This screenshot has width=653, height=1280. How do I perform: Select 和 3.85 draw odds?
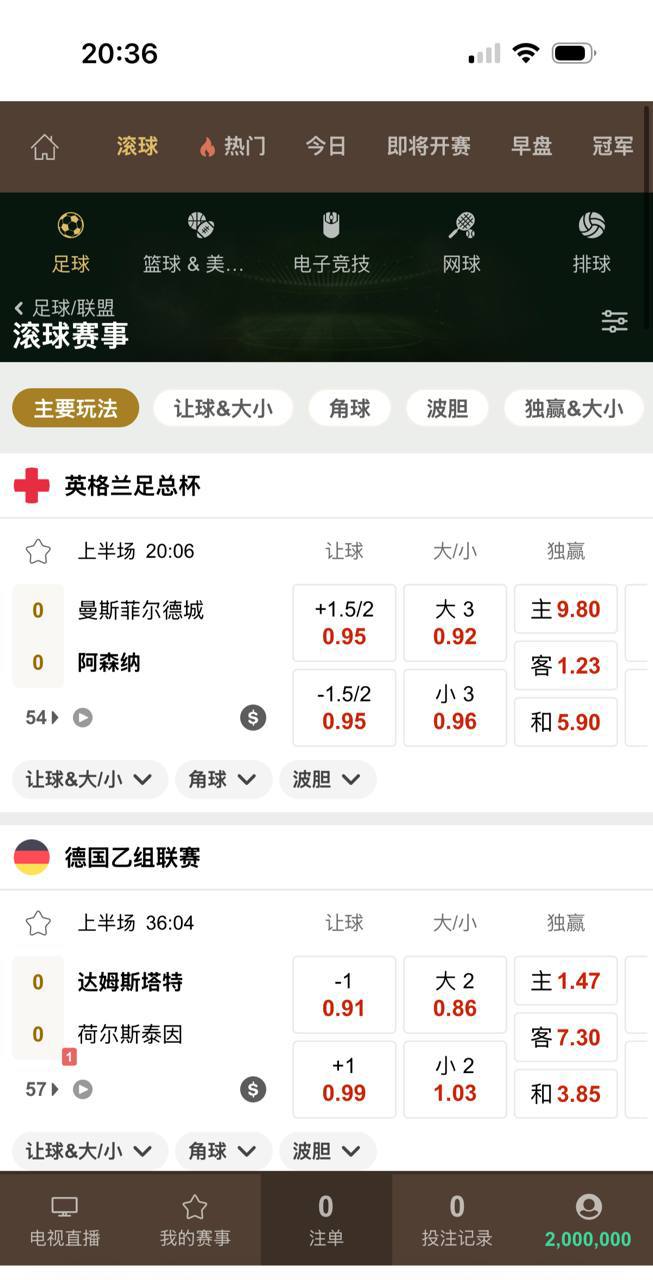pyautogui.click(x=566, y=1094)
